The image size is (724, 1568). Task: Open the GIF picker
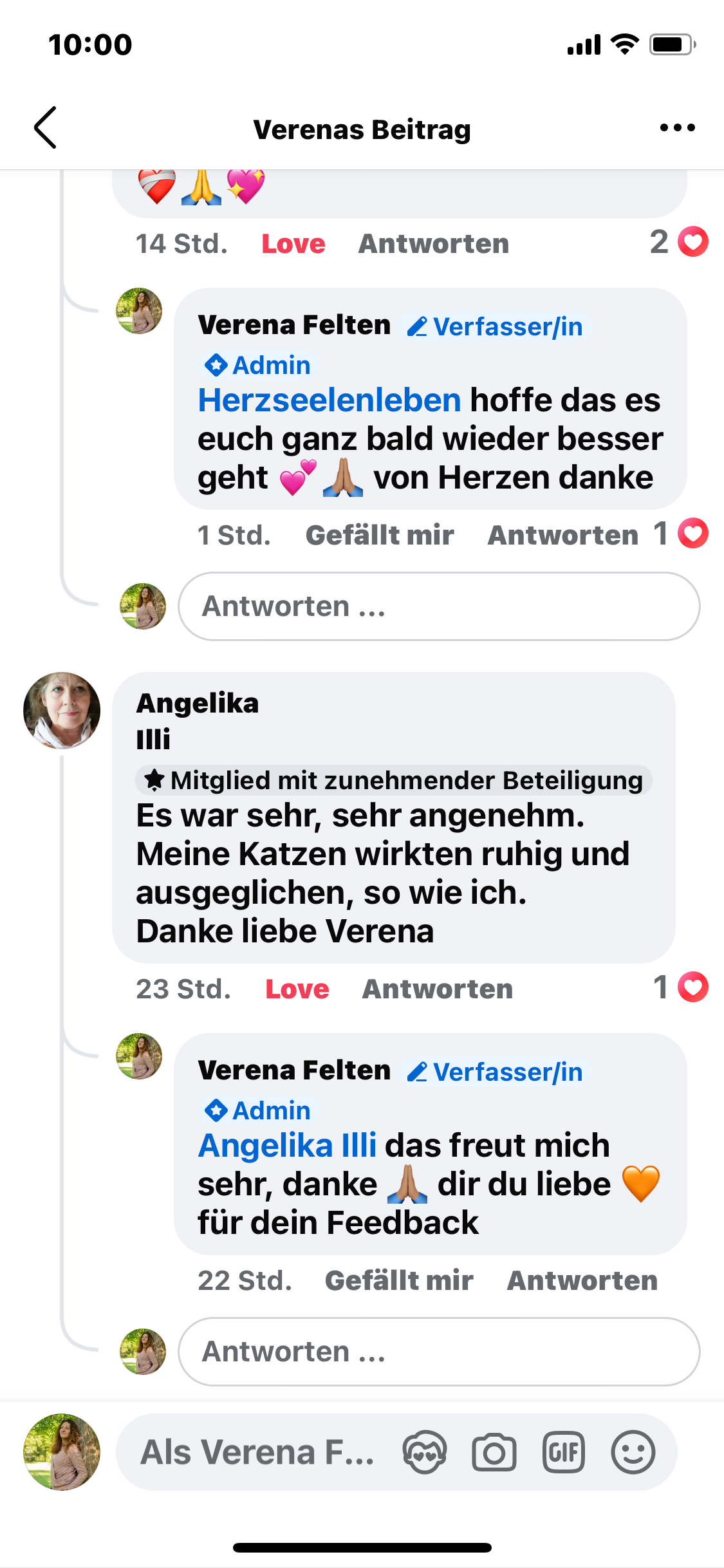point(564,1452)
